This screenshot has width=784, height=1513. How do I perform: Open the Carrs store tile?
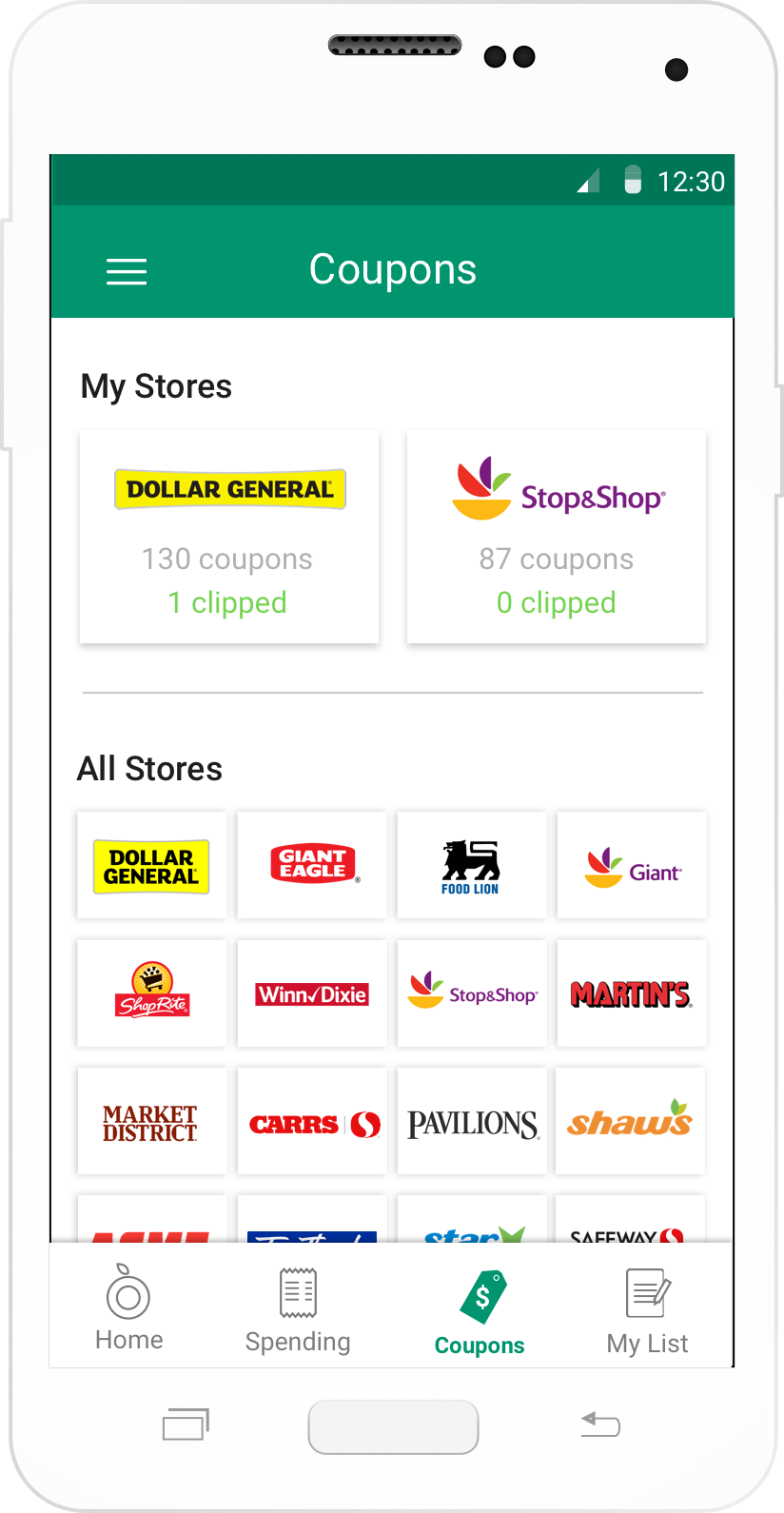311,1120
